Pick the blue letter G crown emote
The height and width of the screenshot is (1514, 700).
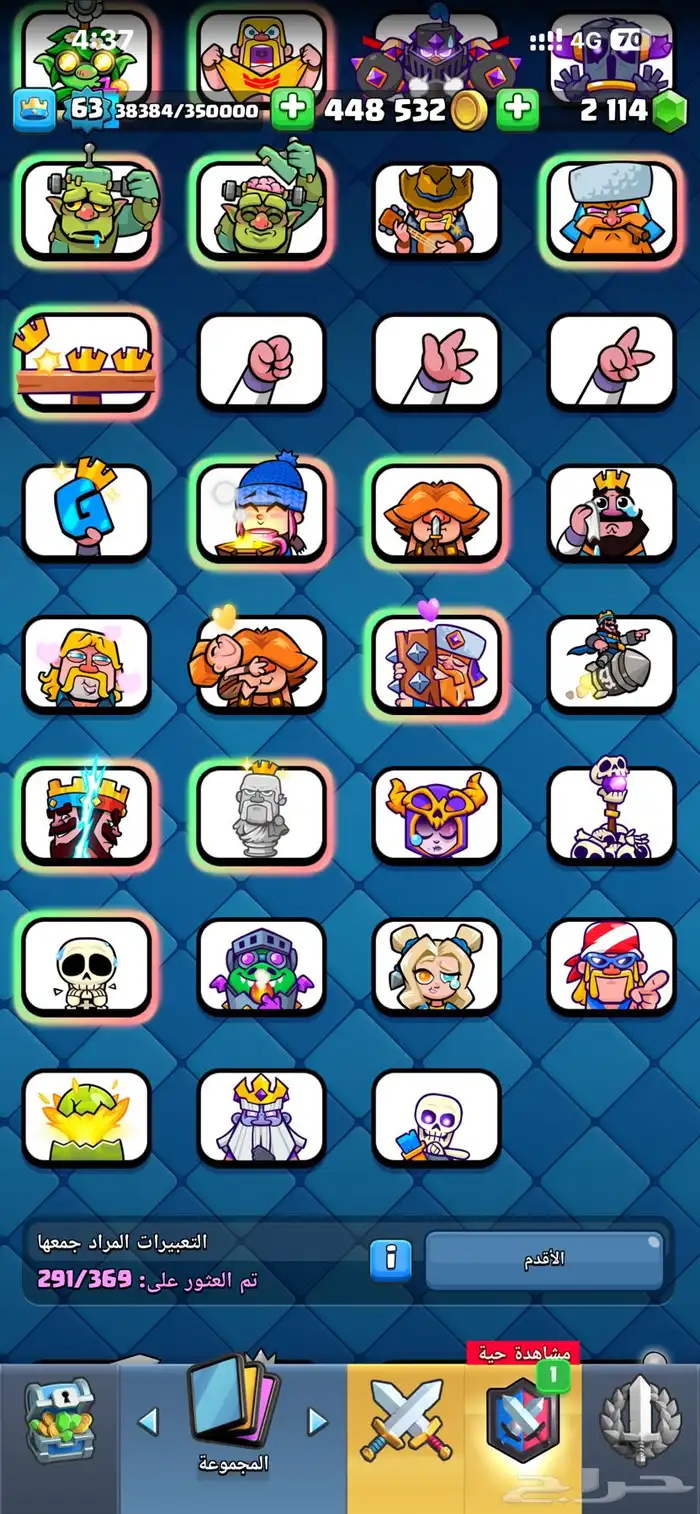coord(86,512)
